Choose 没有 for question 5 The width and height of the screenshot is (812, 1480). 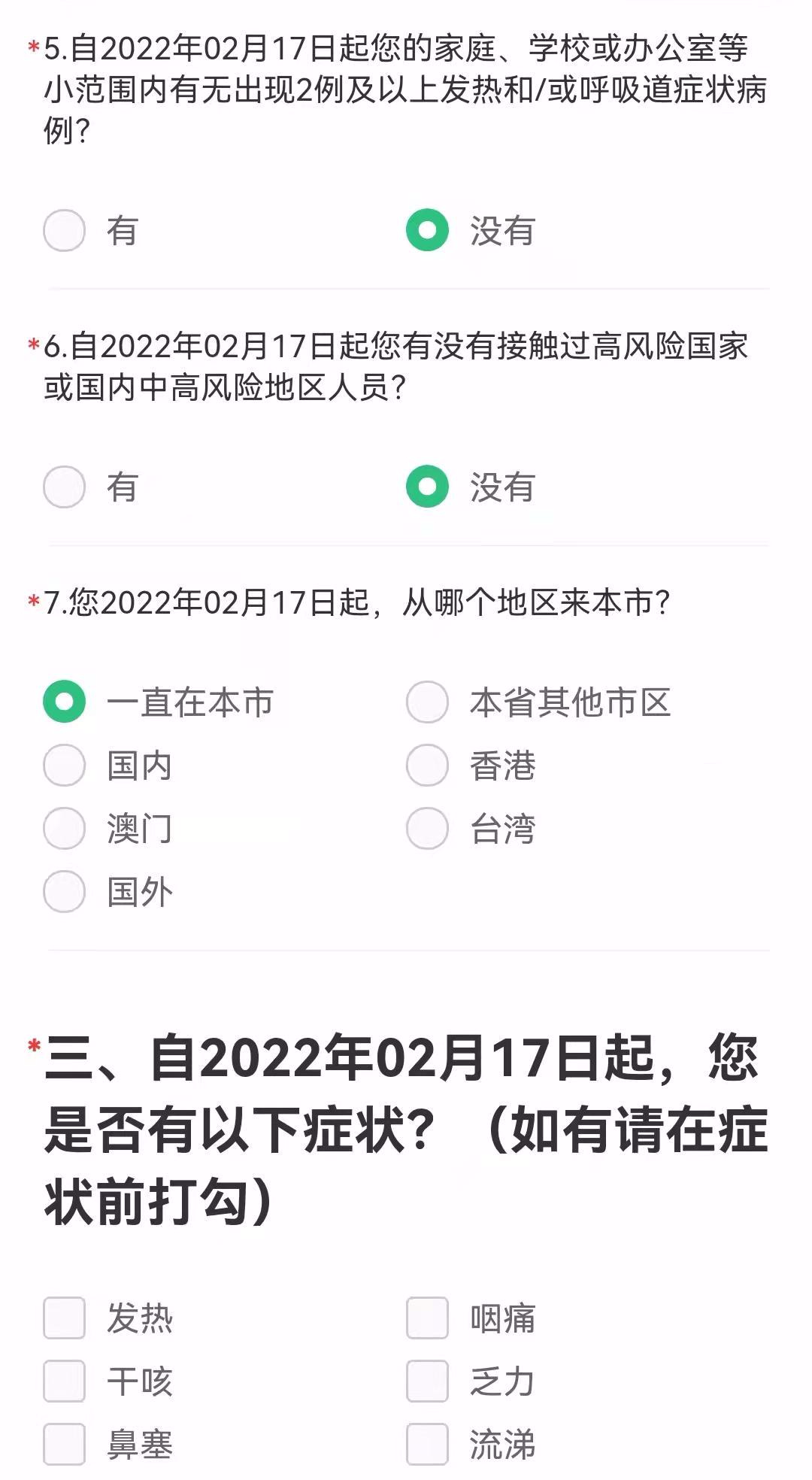pos(427,230)
